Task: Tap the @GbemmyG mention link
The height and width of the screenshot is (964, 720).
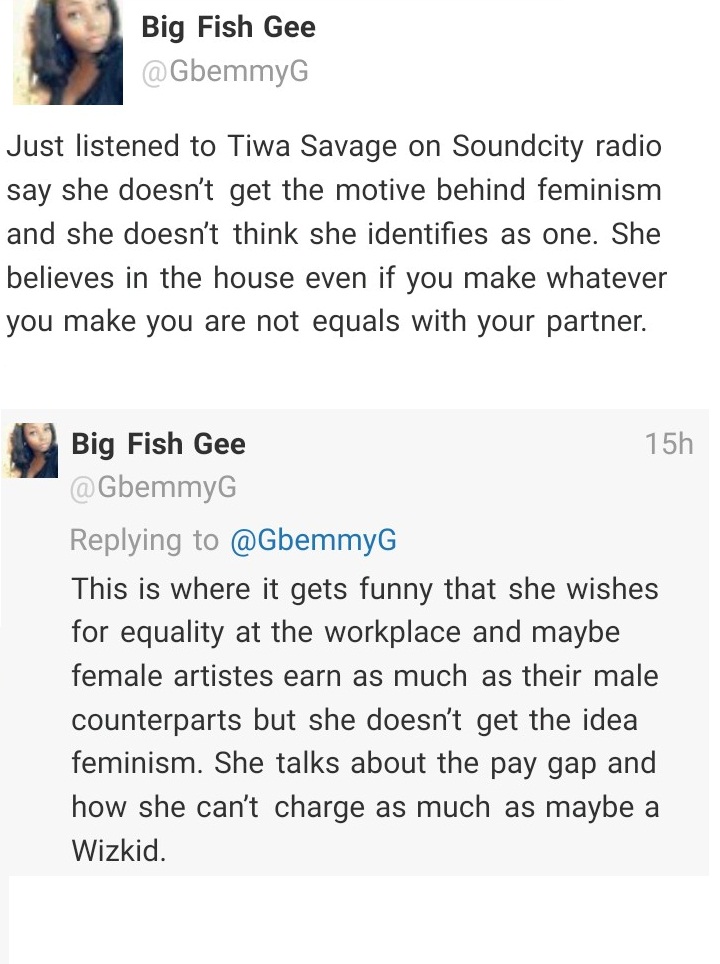Action: pos(313,540)
